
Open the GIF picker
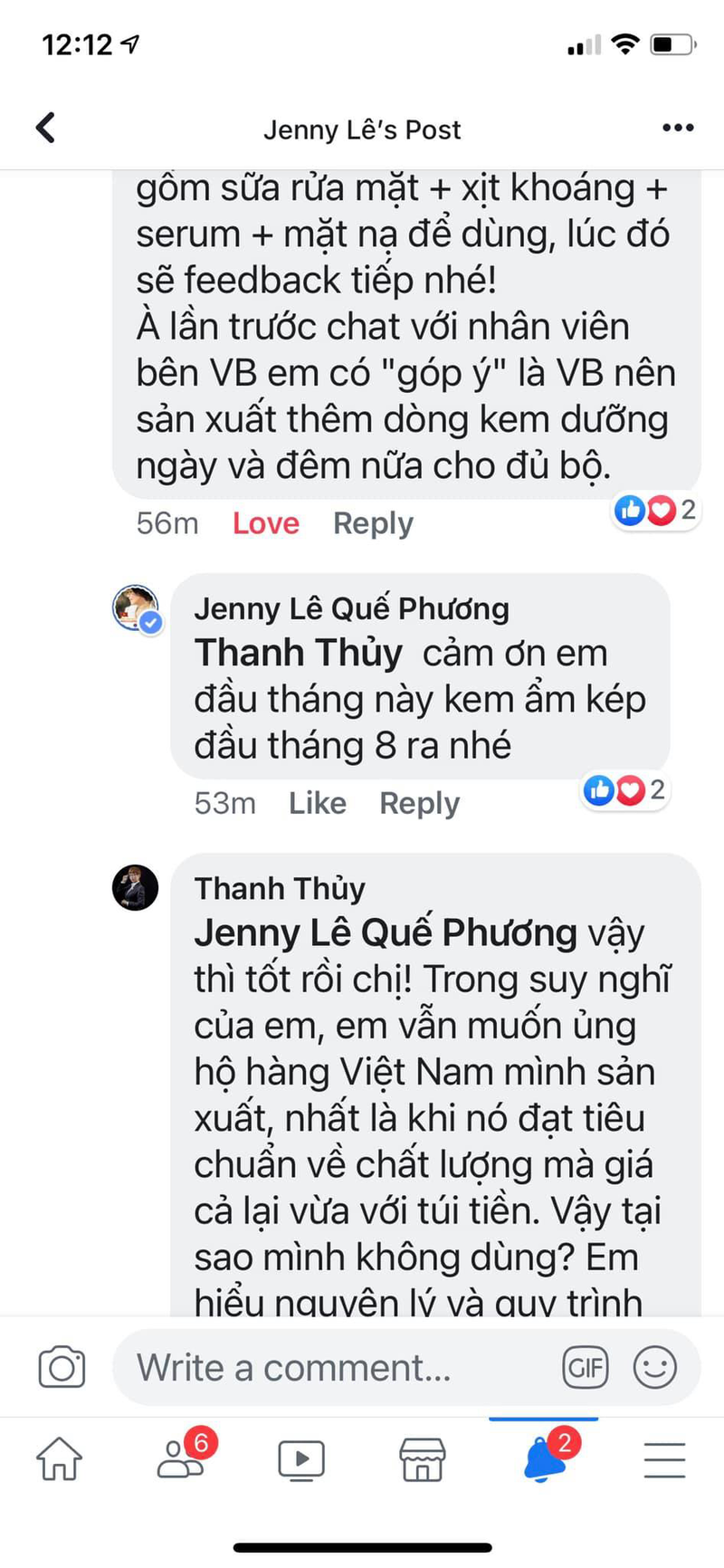[x=586, y=1367]
